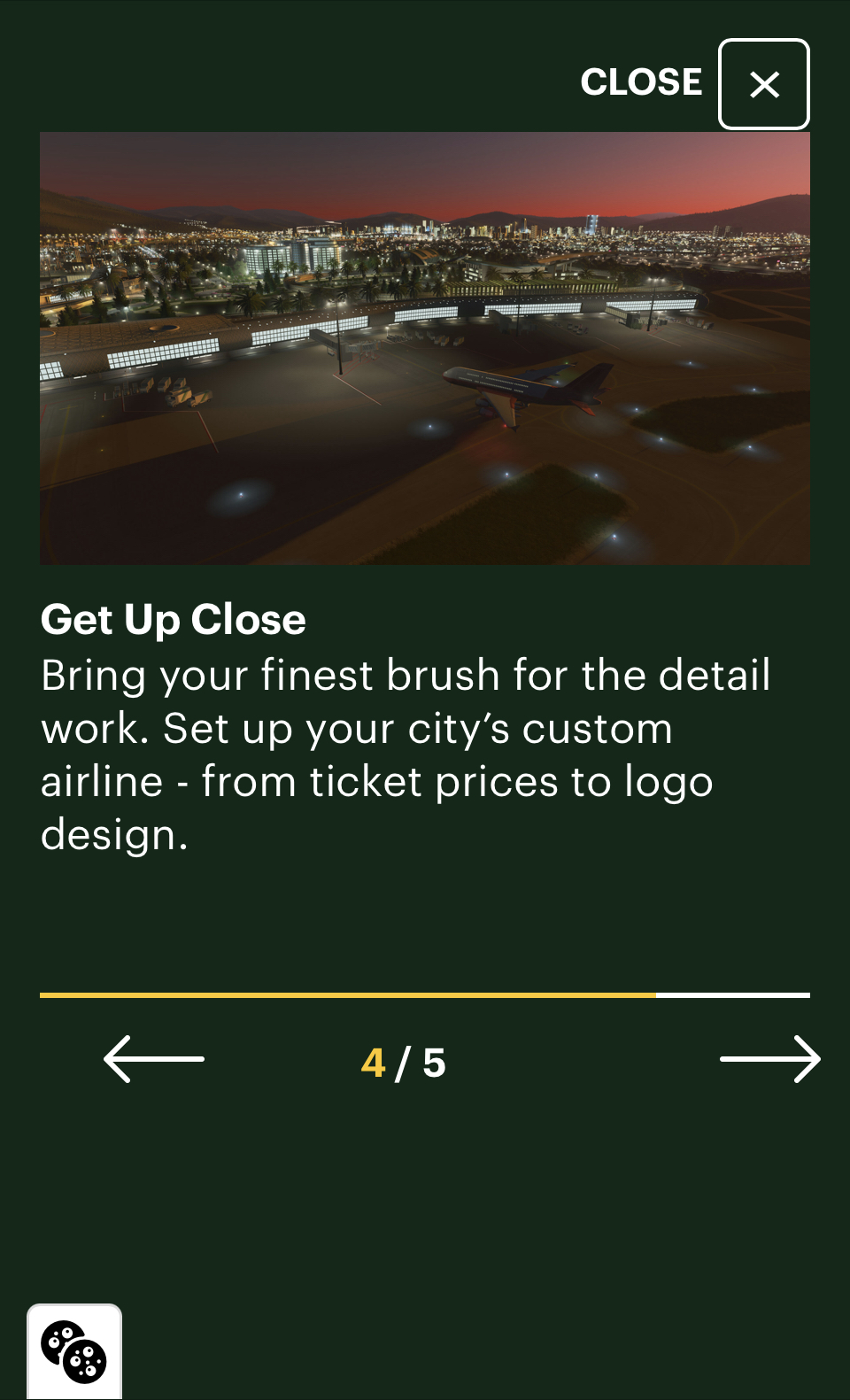Advance to the next slide

click(769, 1059)
